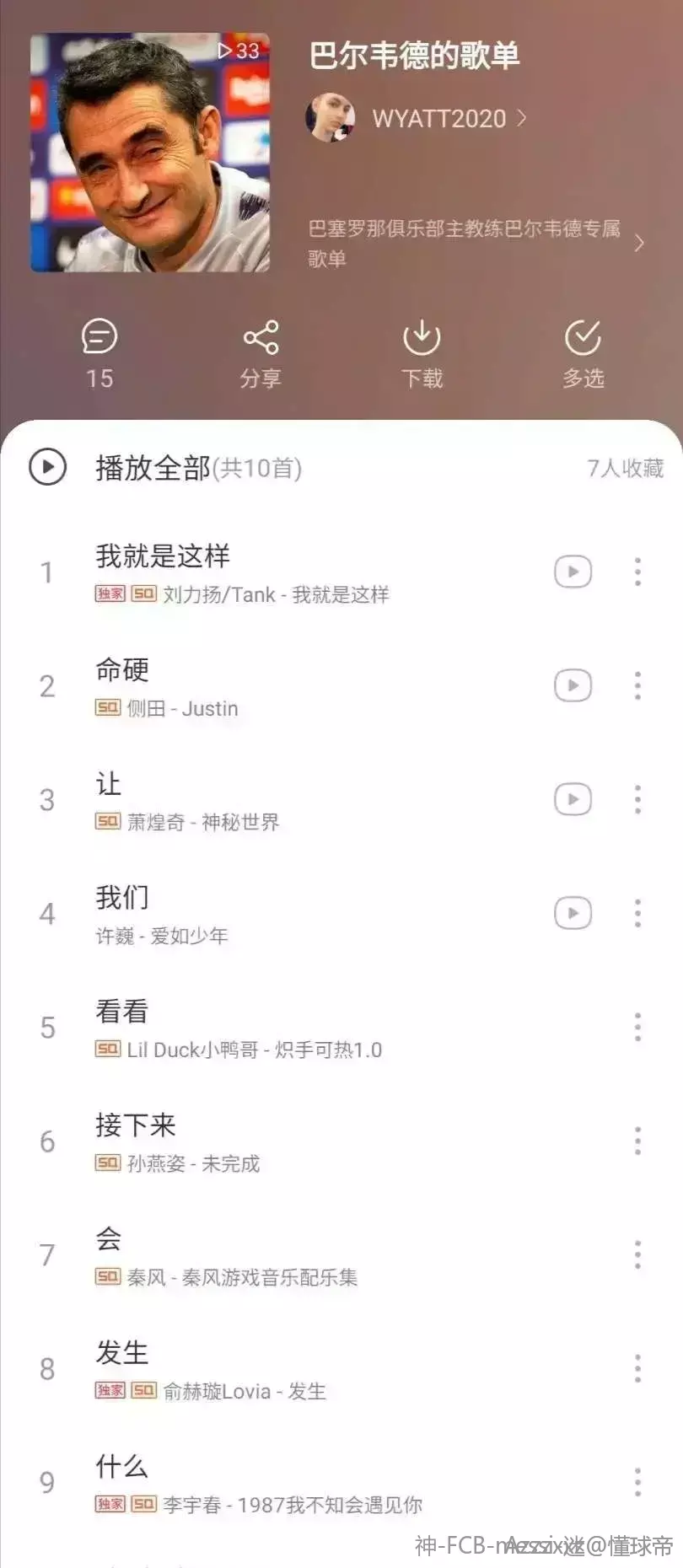Start playing all songs with 播放全部
The height and width of the screenshot is (1568, 683).
tap(48, 467)
